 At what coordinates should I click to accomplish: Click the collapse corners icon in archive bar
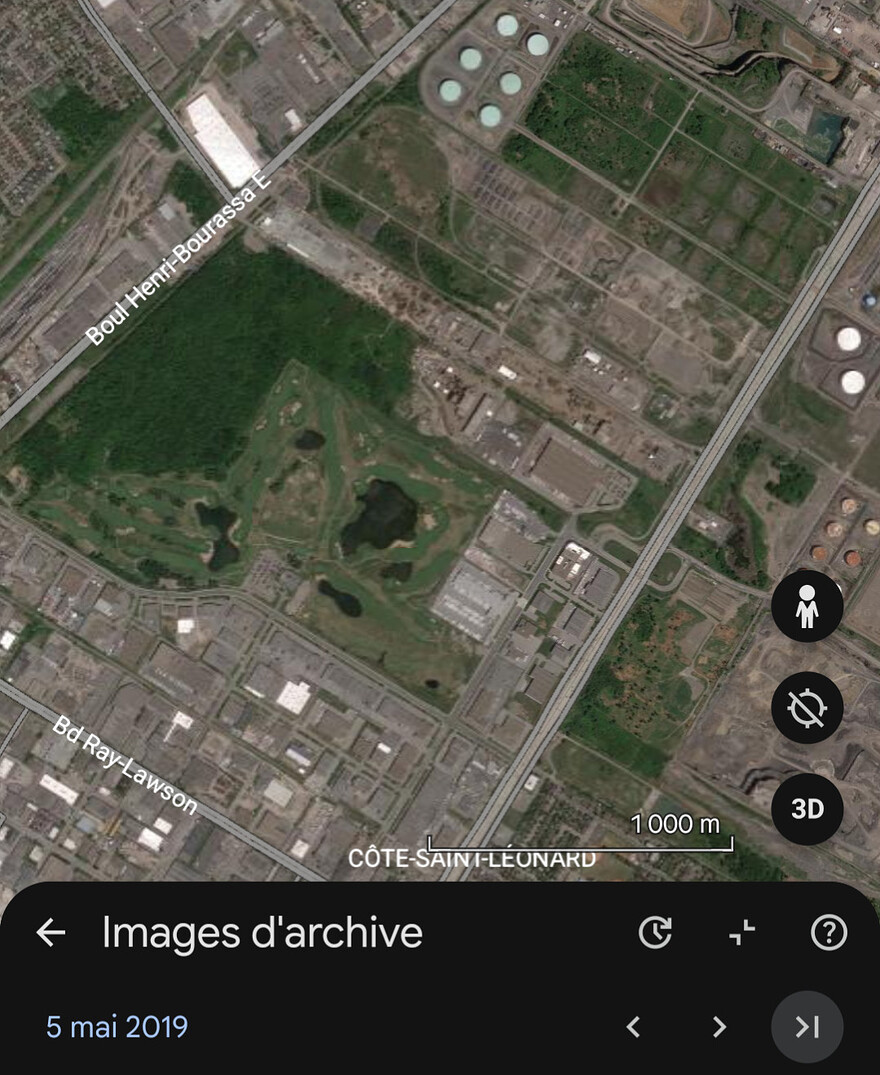coord(740,932)
